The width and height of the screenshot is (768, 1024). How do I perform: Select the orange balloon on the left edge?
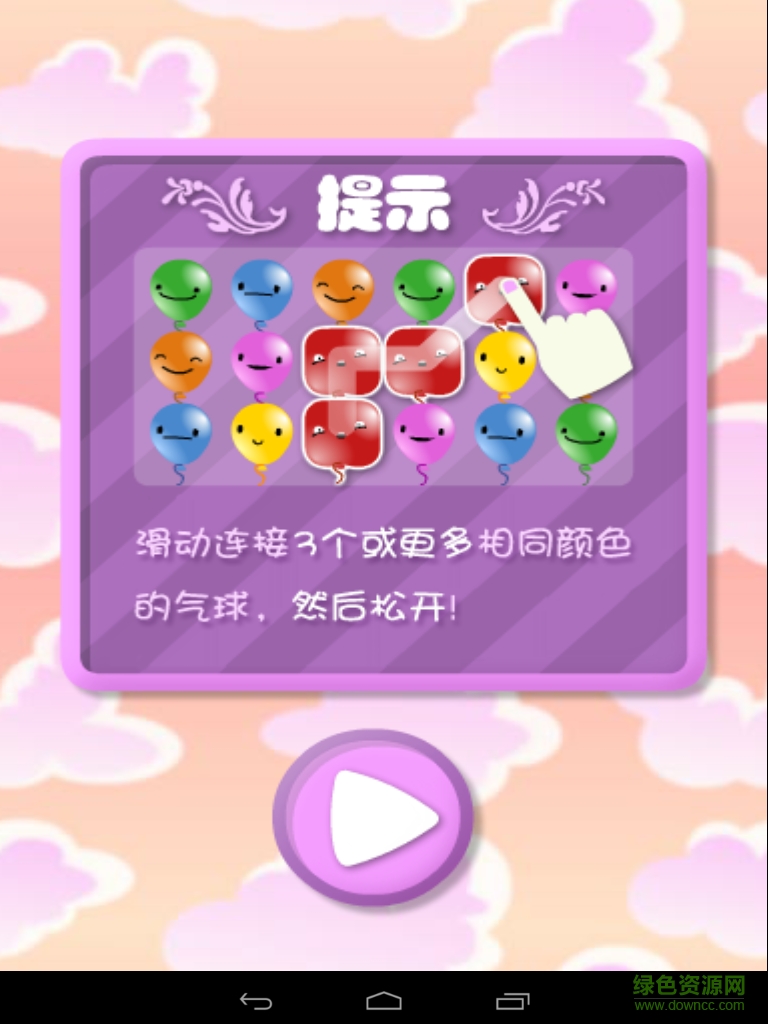tap(182, 362)
